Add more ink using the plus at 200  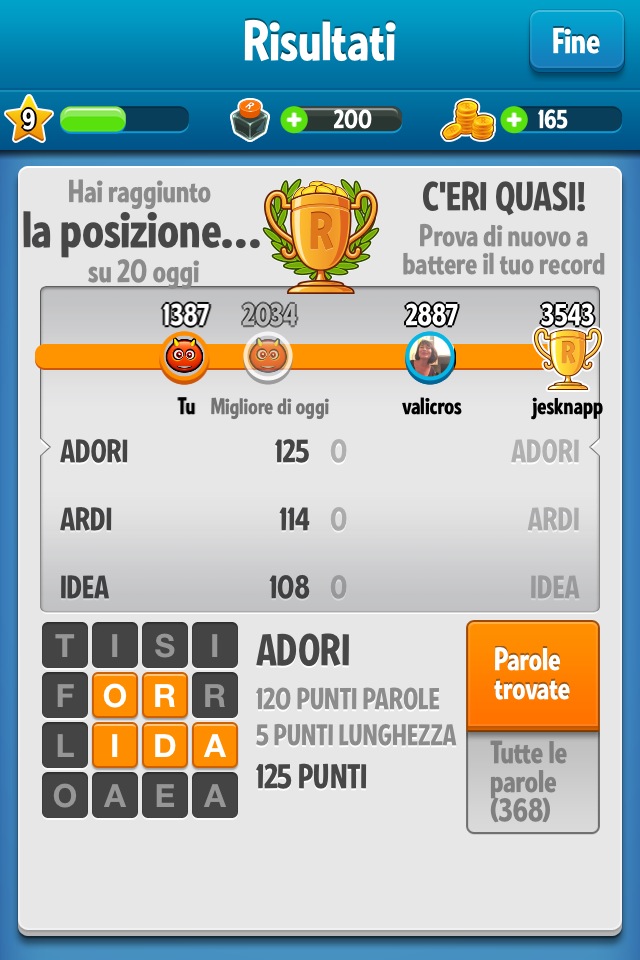294,120
